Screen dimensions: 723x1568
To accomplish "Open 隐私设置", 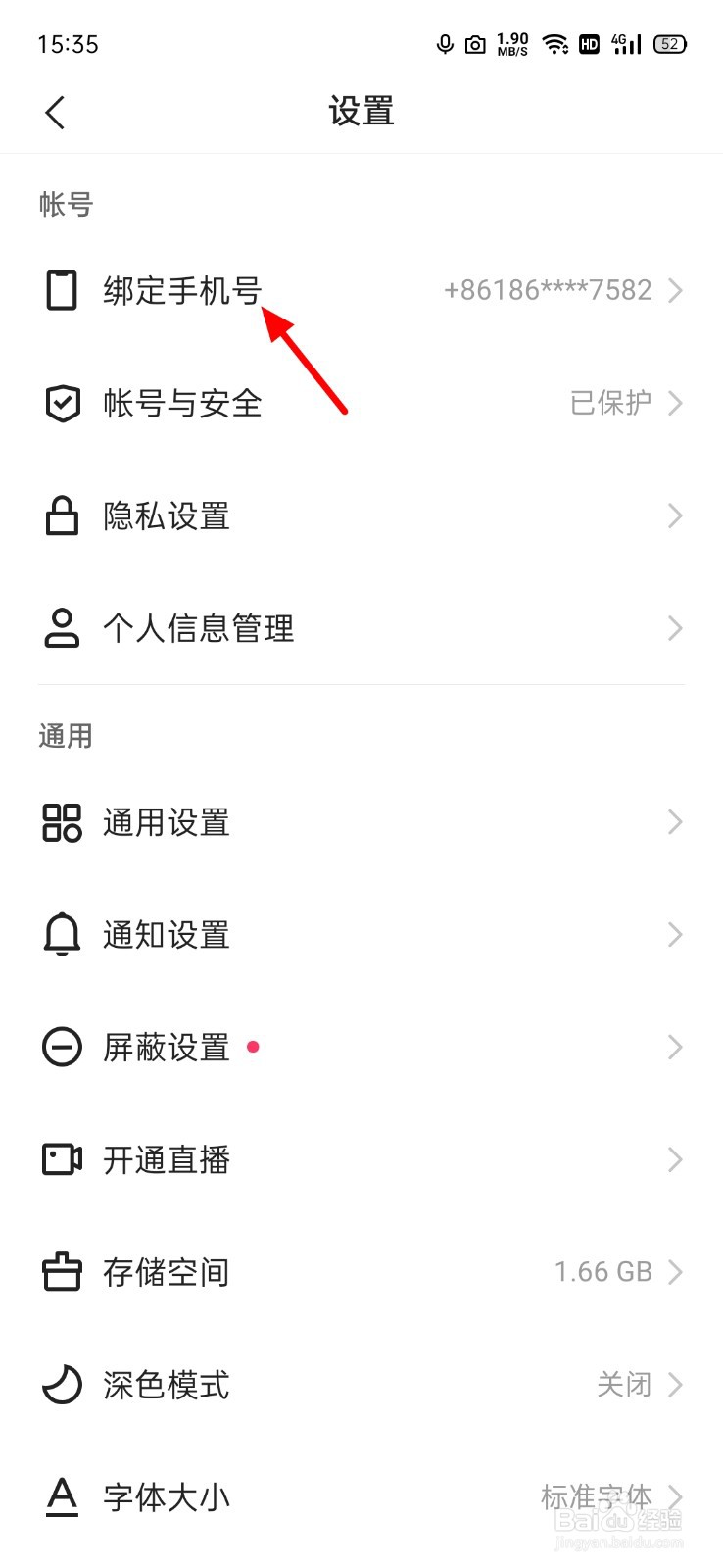I will point(361,515).
